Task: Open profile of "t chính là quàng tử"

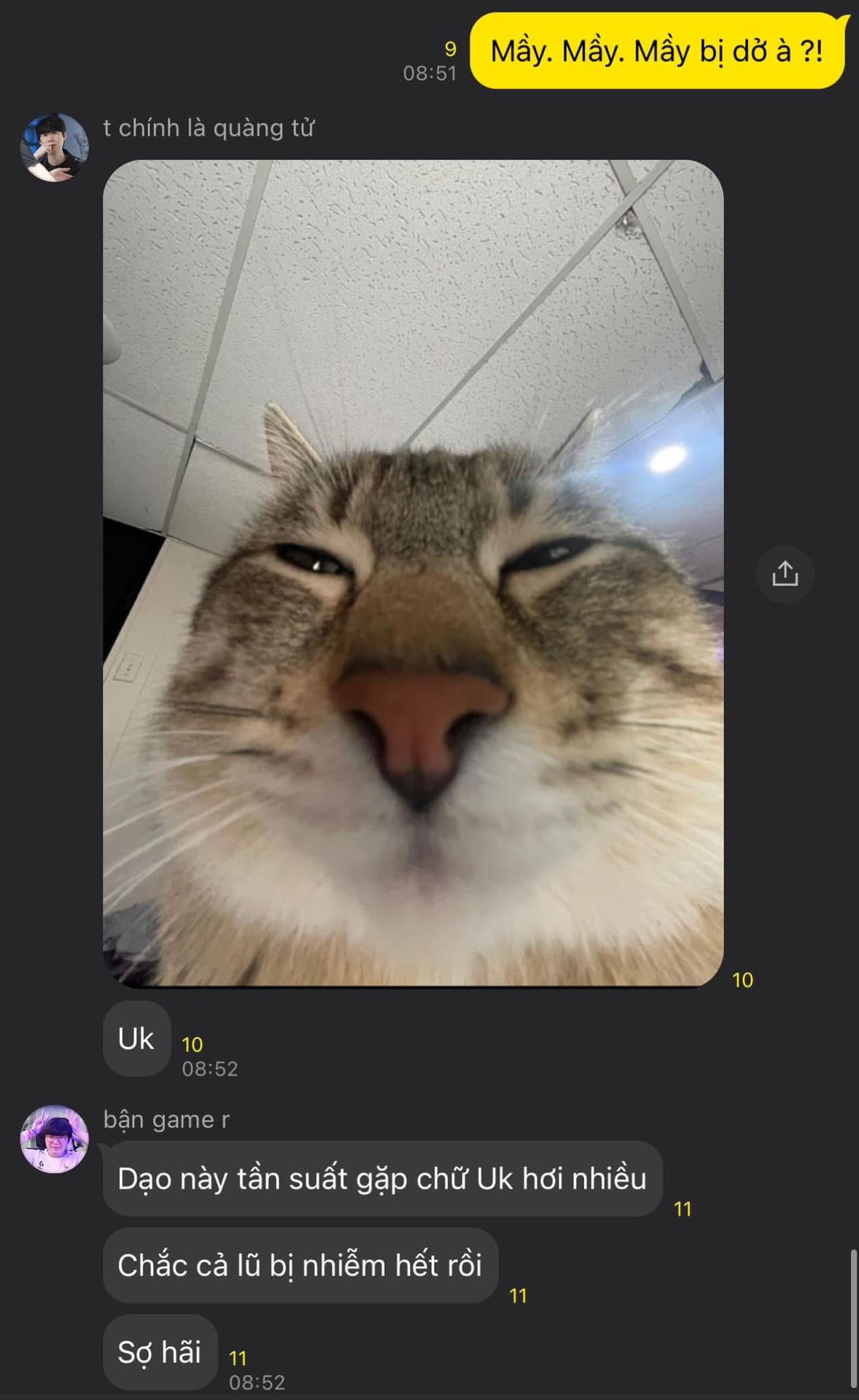Action: (x=54, y=147)
